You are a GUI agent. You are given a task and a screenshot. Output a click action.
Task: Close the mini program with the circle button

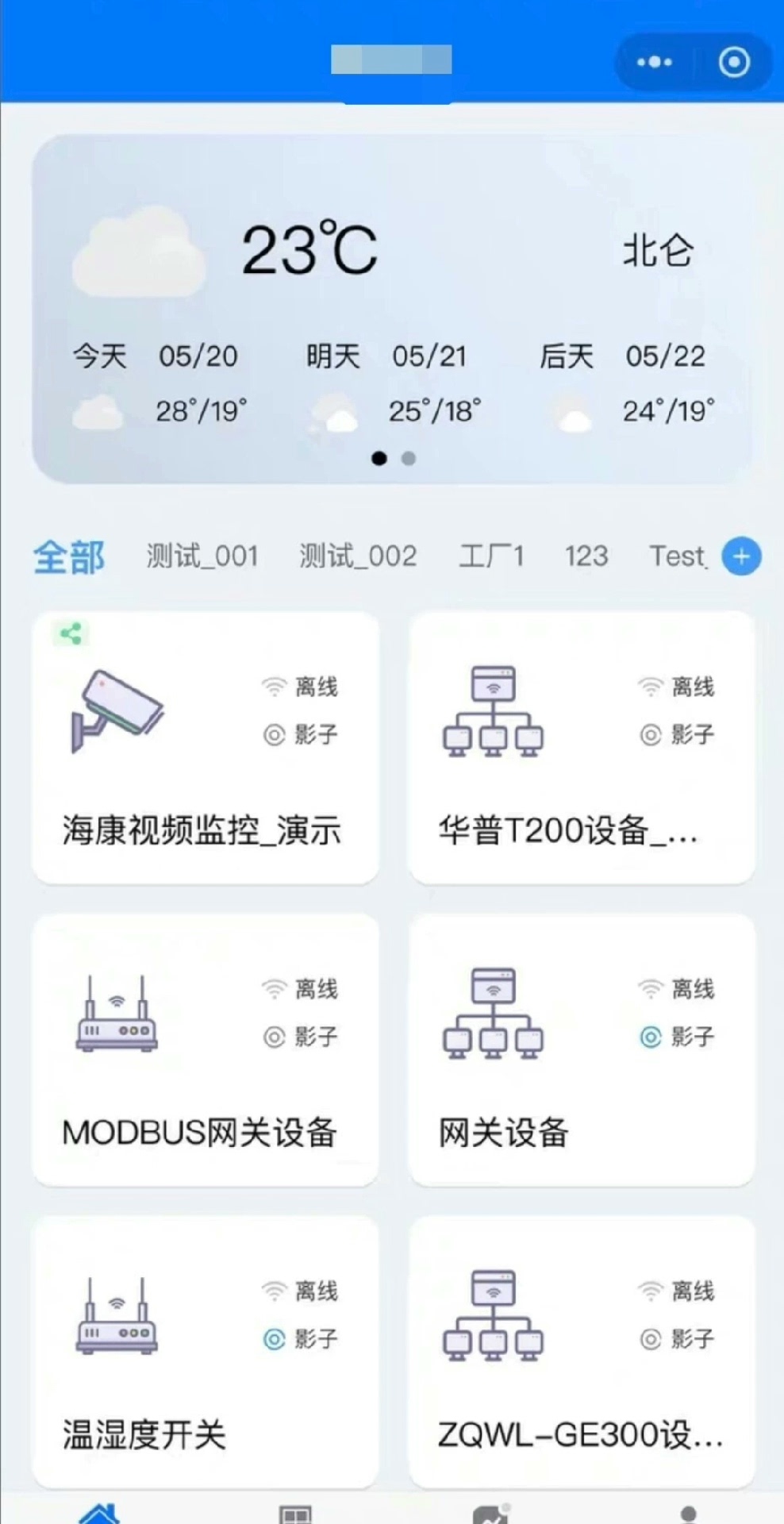tap(734, 62)
